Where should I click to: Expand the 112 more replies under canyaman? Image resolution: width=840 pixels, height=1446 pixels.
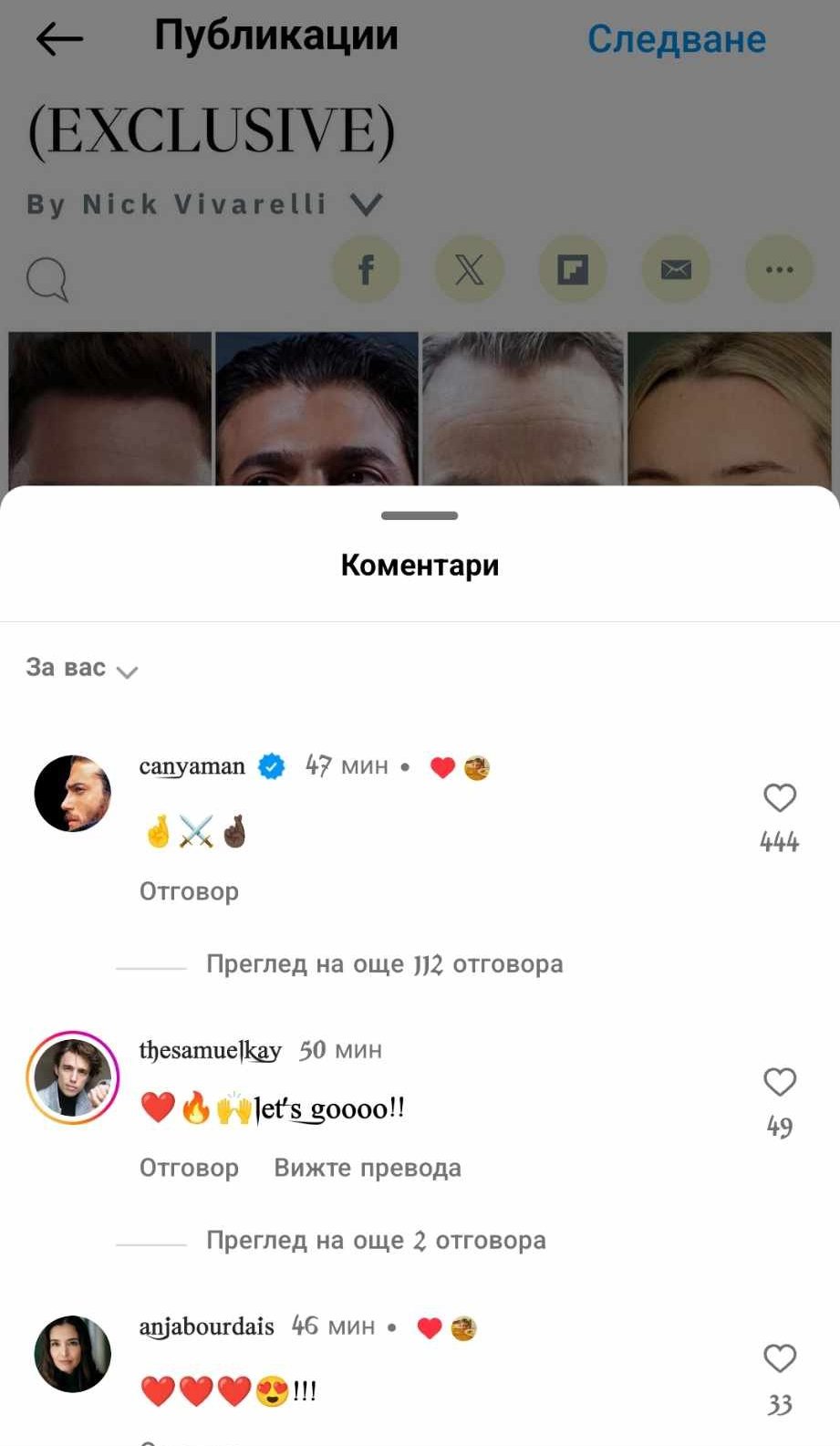coord(384,964)
